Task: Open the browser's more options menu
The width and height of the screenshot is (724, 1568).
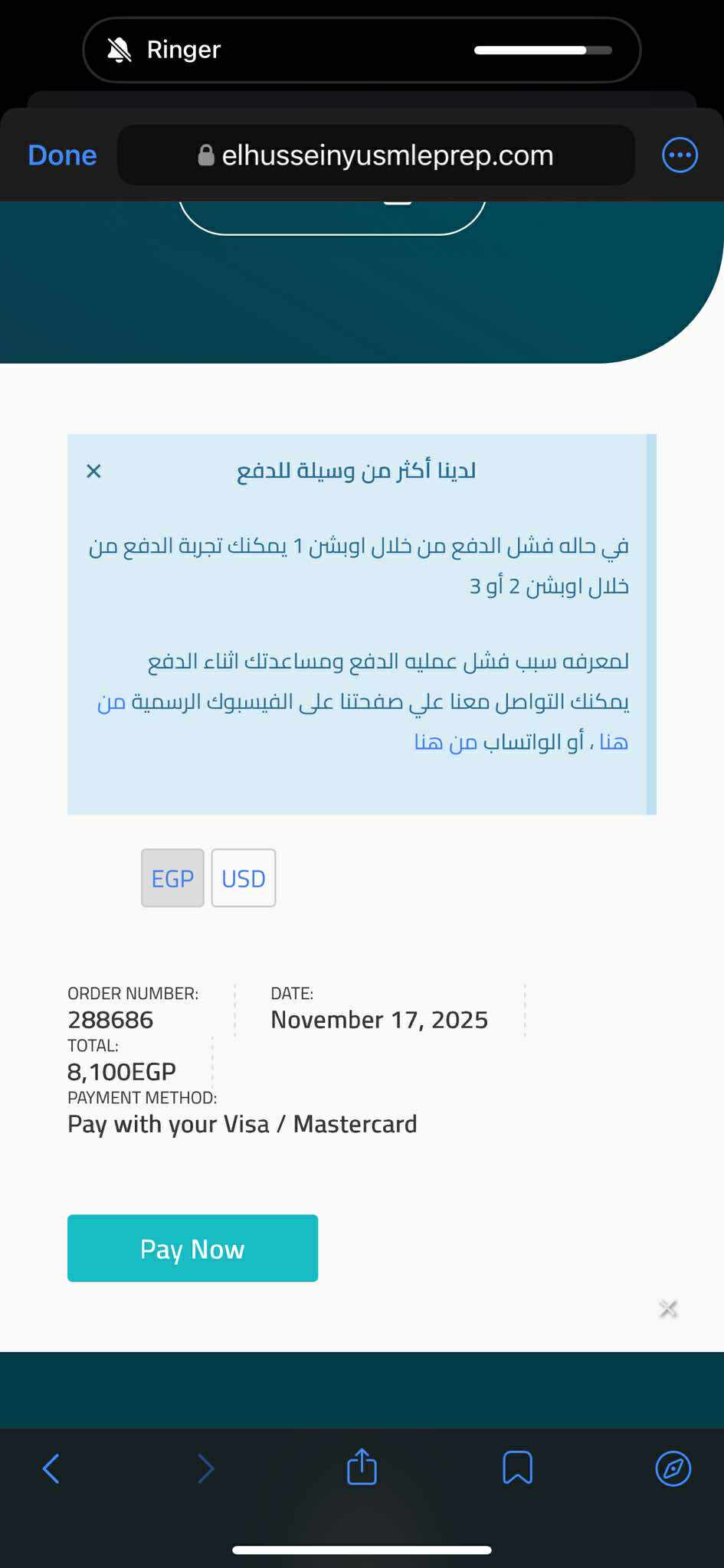Action: point(680,155)
